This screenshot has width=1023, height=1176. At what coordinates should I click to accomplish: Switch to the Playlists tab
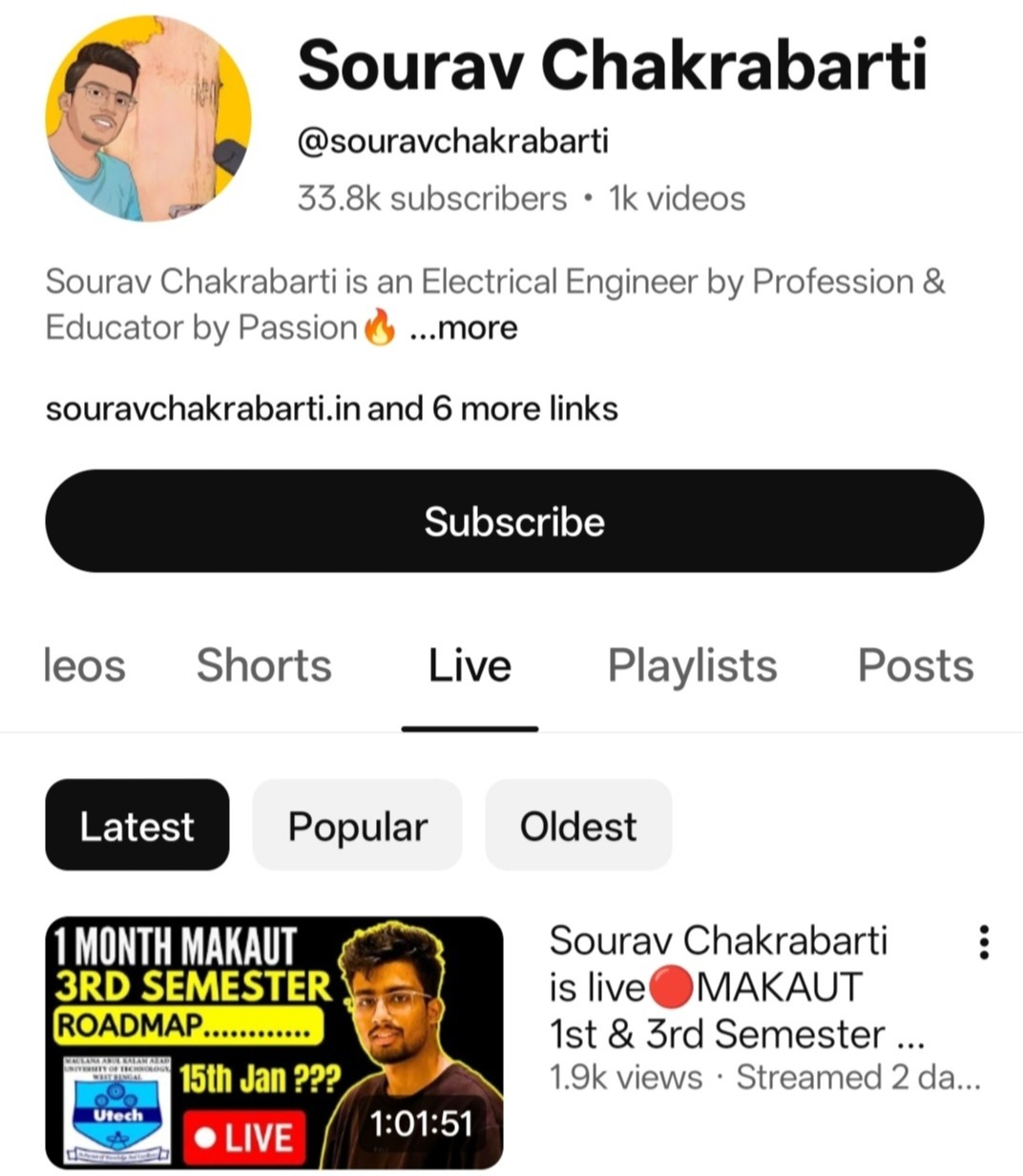(x=692, y=665)
